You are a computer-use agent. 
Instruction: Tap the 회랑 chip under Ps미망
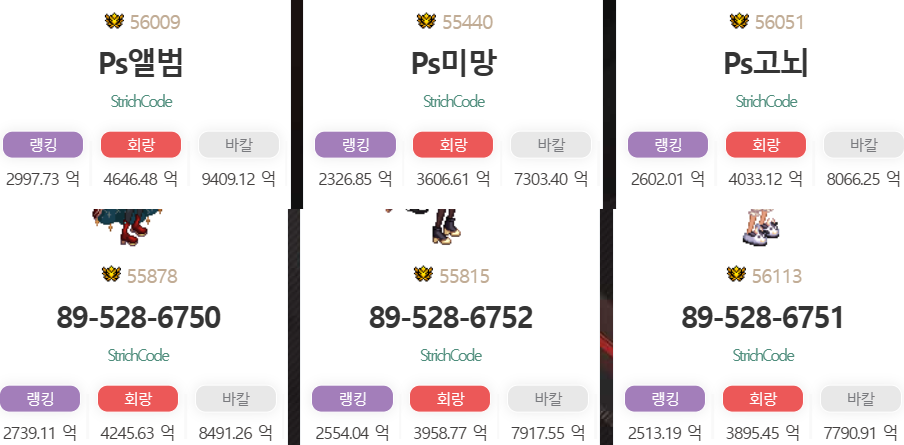tap(453, 145)
